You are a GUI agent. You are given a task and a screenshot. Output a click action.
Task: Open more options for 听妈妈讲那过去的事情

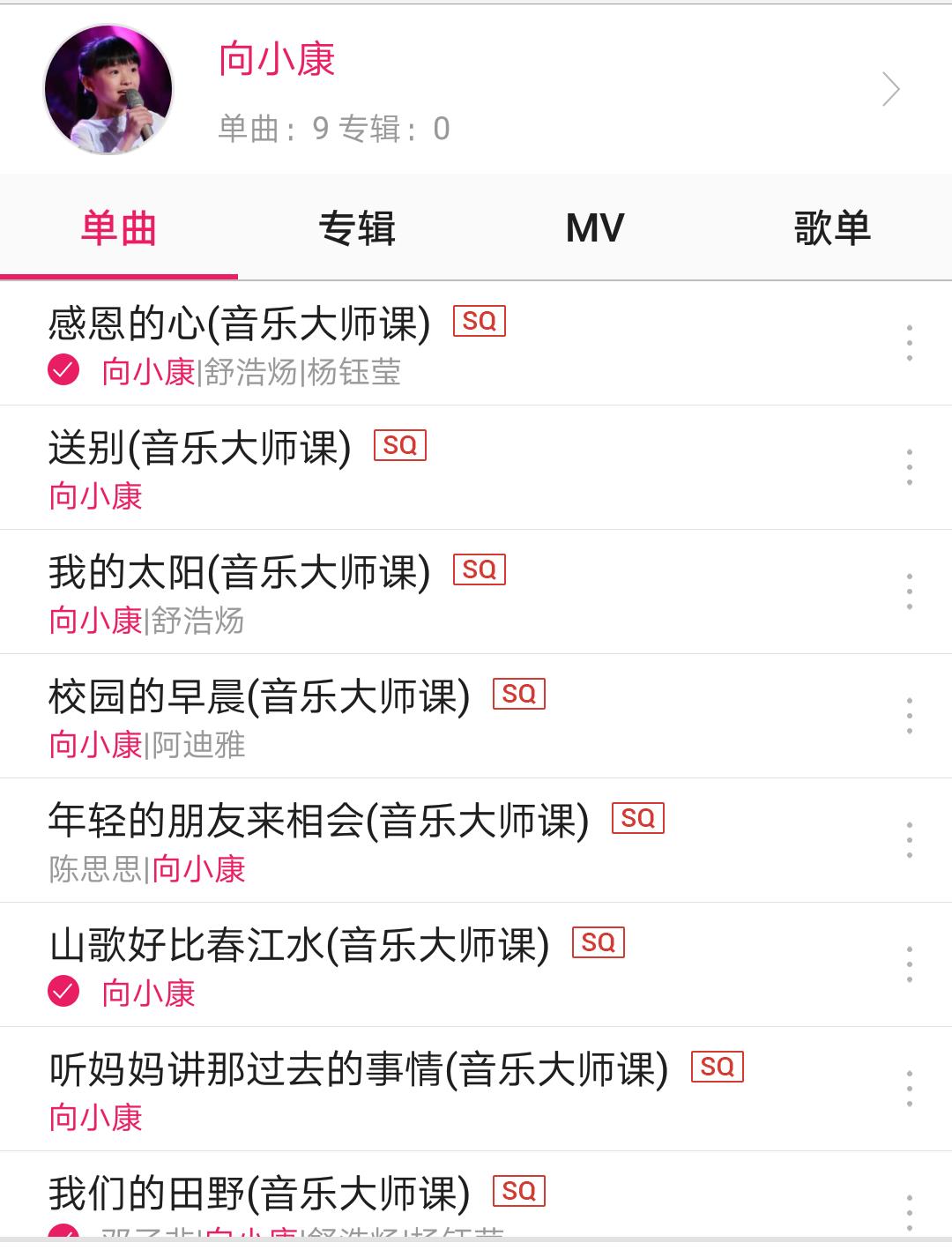909,1089
